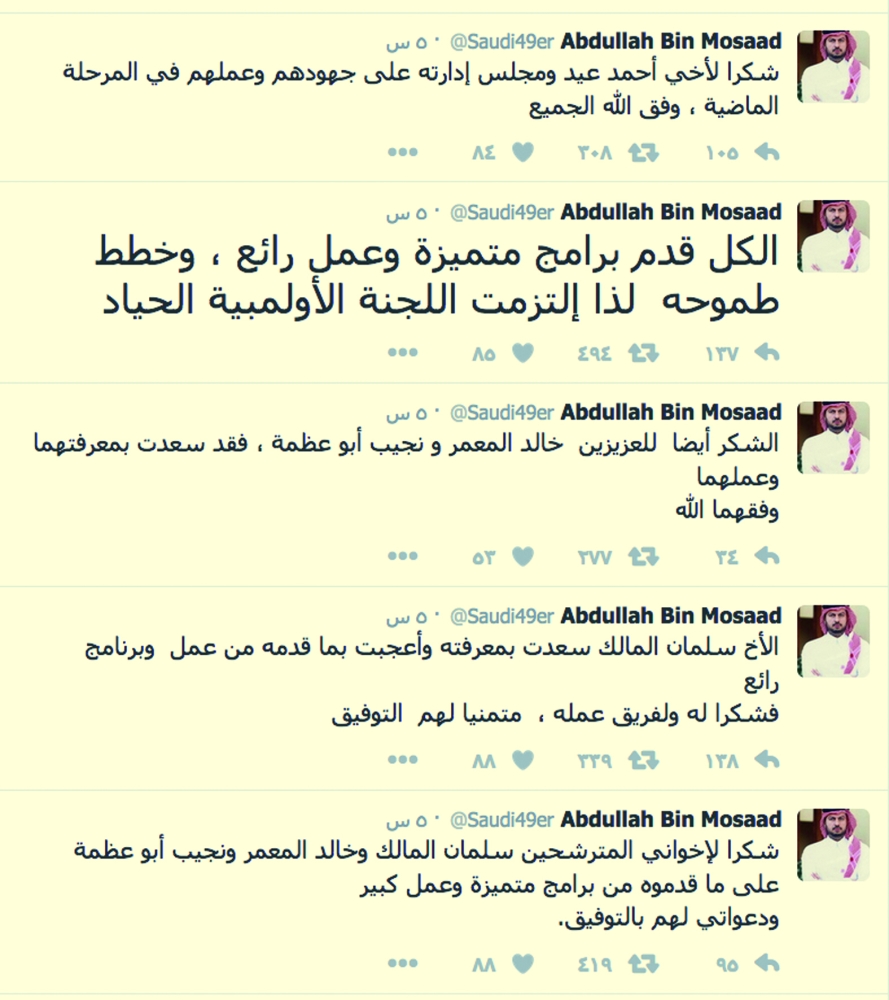Image resolution: width=889 pixels, height=1000 pixels.
Task: Open more options on the اللجنة الأولمبية tweet
Action: point(402,353)
